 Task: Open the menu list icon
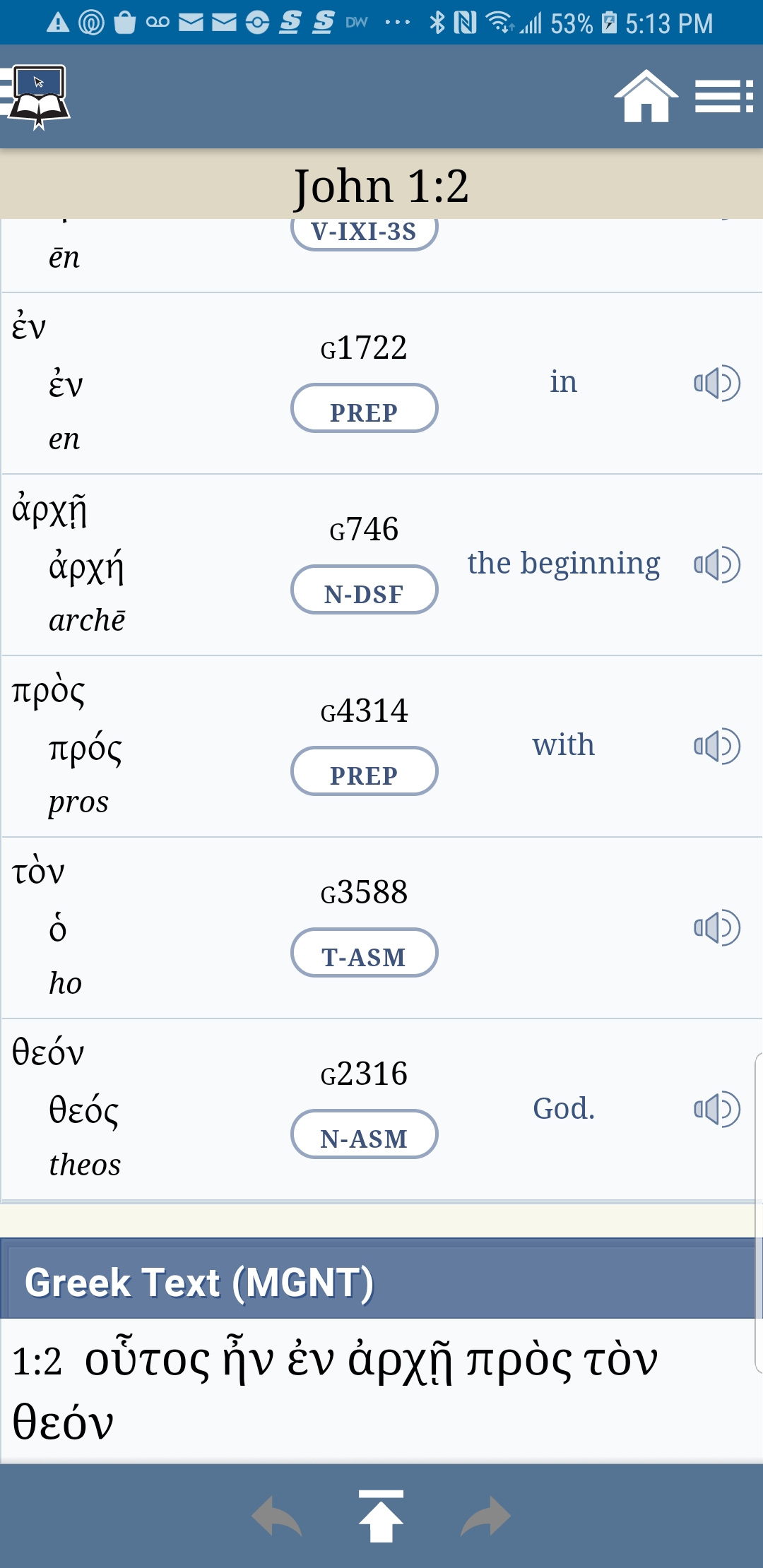click(723, 97)
